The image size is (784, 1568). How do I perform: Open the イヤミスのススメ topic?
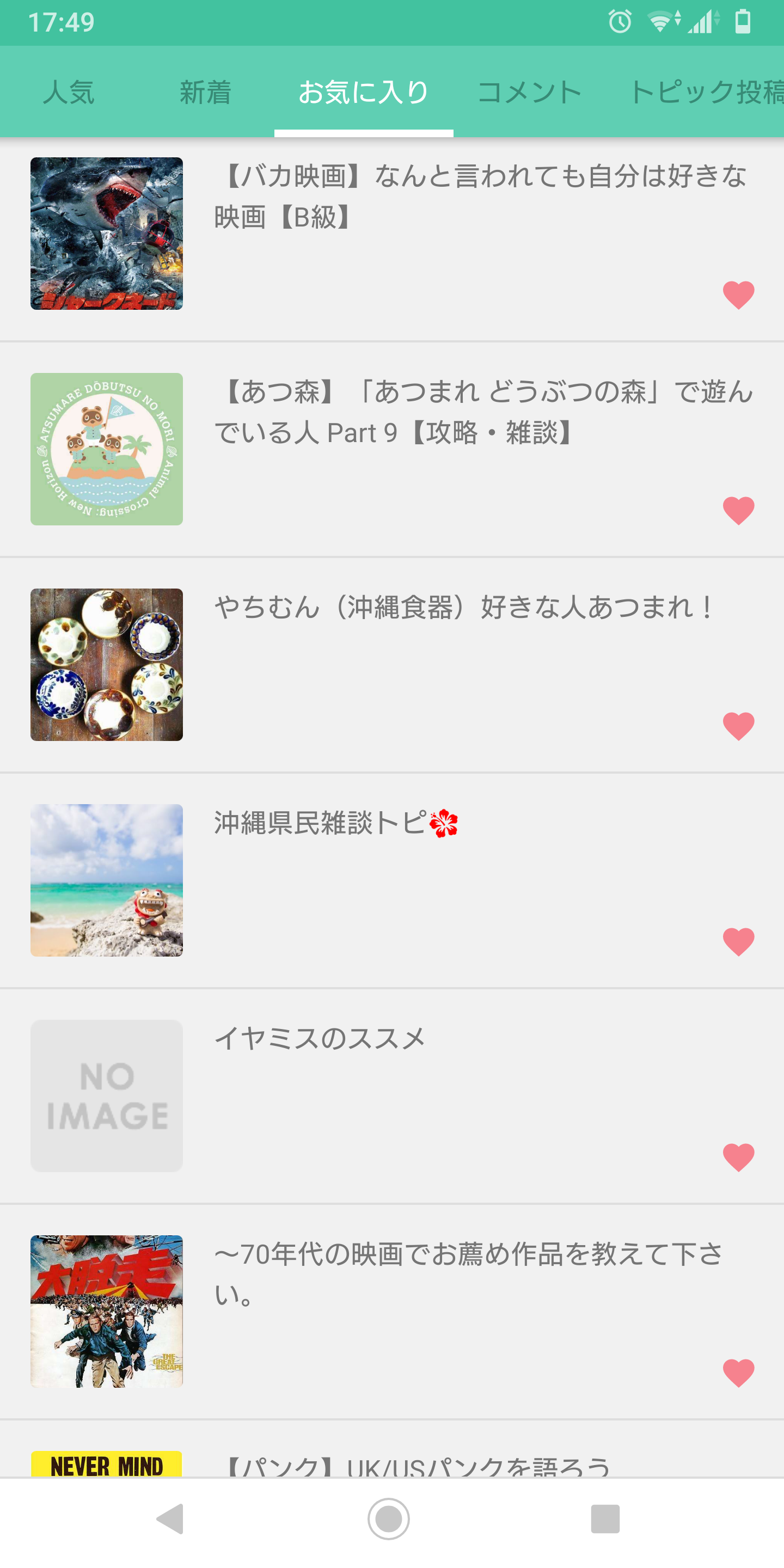pyautogui.click(x=320, y=1038)
